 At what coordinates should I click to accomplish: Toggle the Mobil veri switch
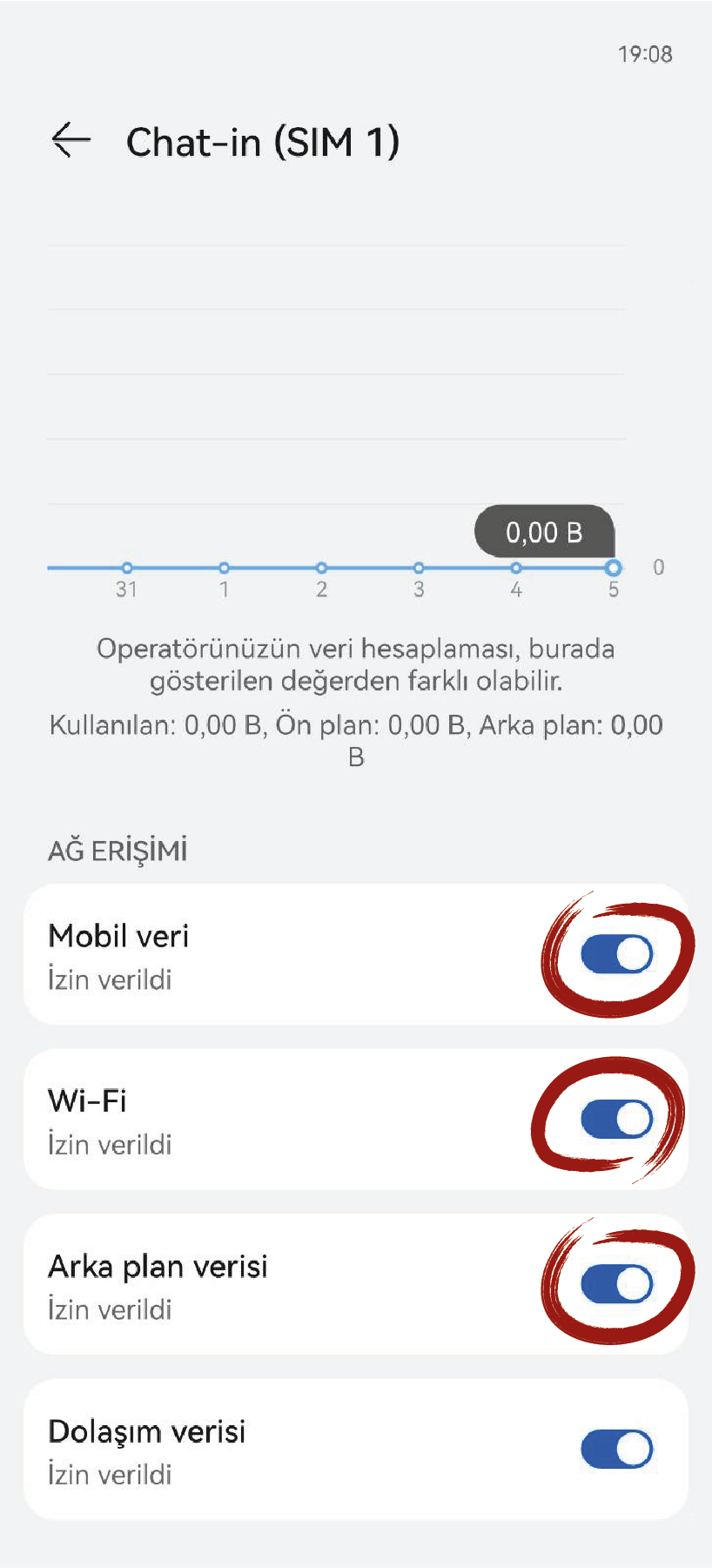pyautogui.click(x=616, y=954)
